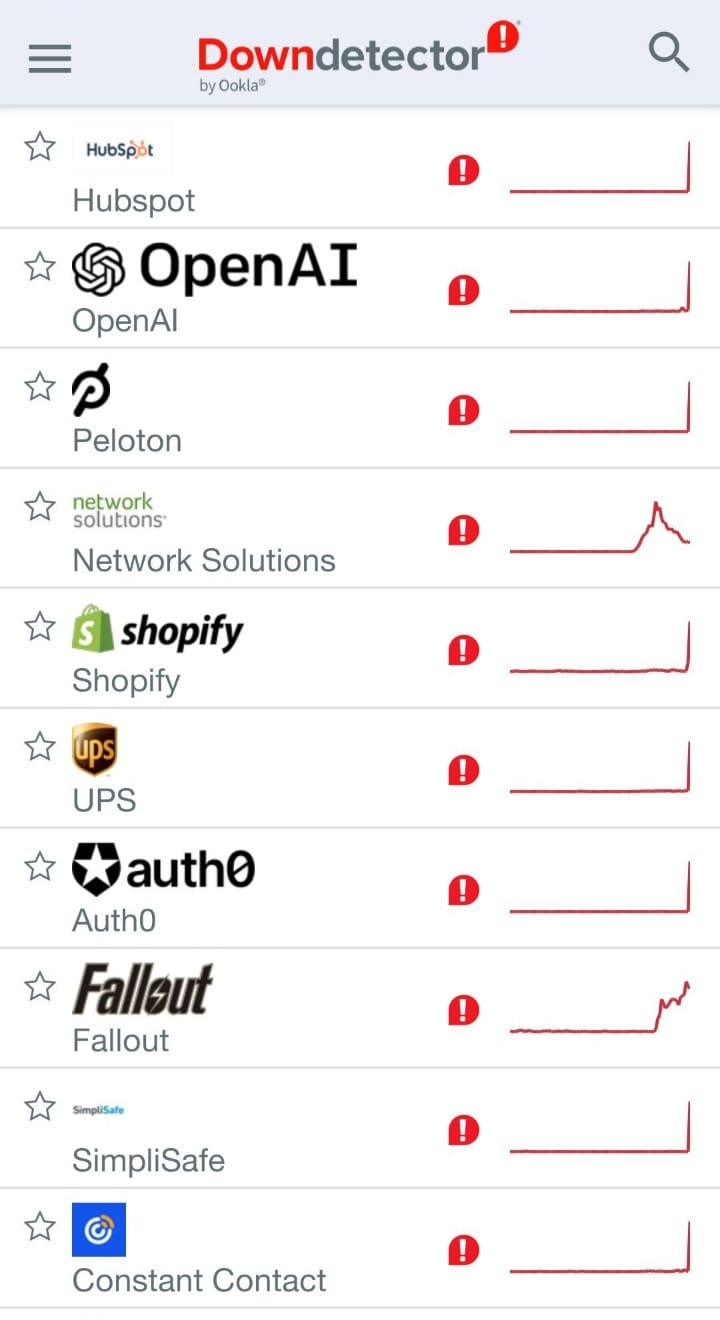This screenshot has width=720, height=1320.
Task: Open the SimpliSafe status row
Action: click(x=148, y=1160)
